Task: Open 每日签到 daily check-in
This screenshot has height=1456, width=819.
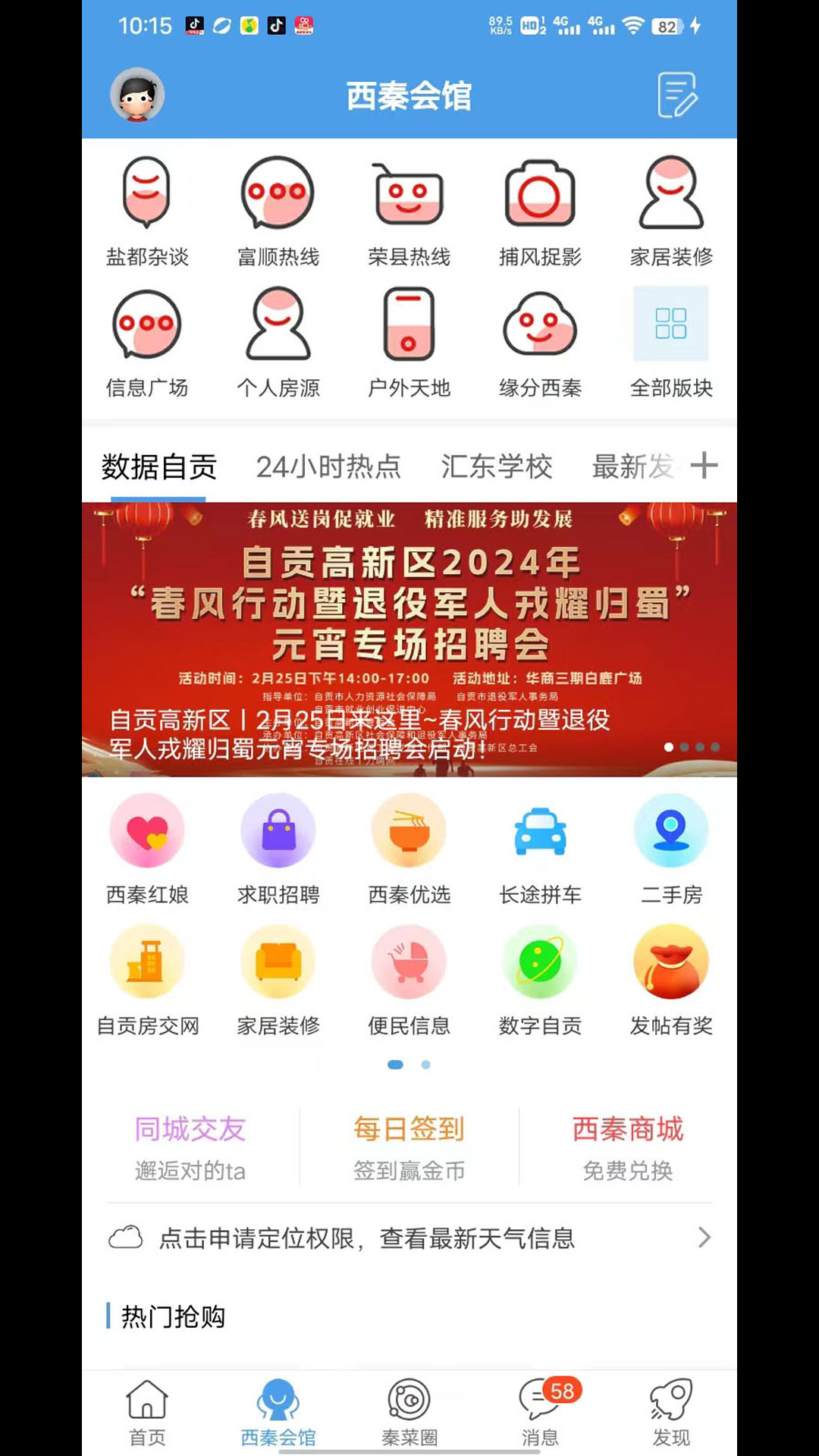Action: point(409,1147)
